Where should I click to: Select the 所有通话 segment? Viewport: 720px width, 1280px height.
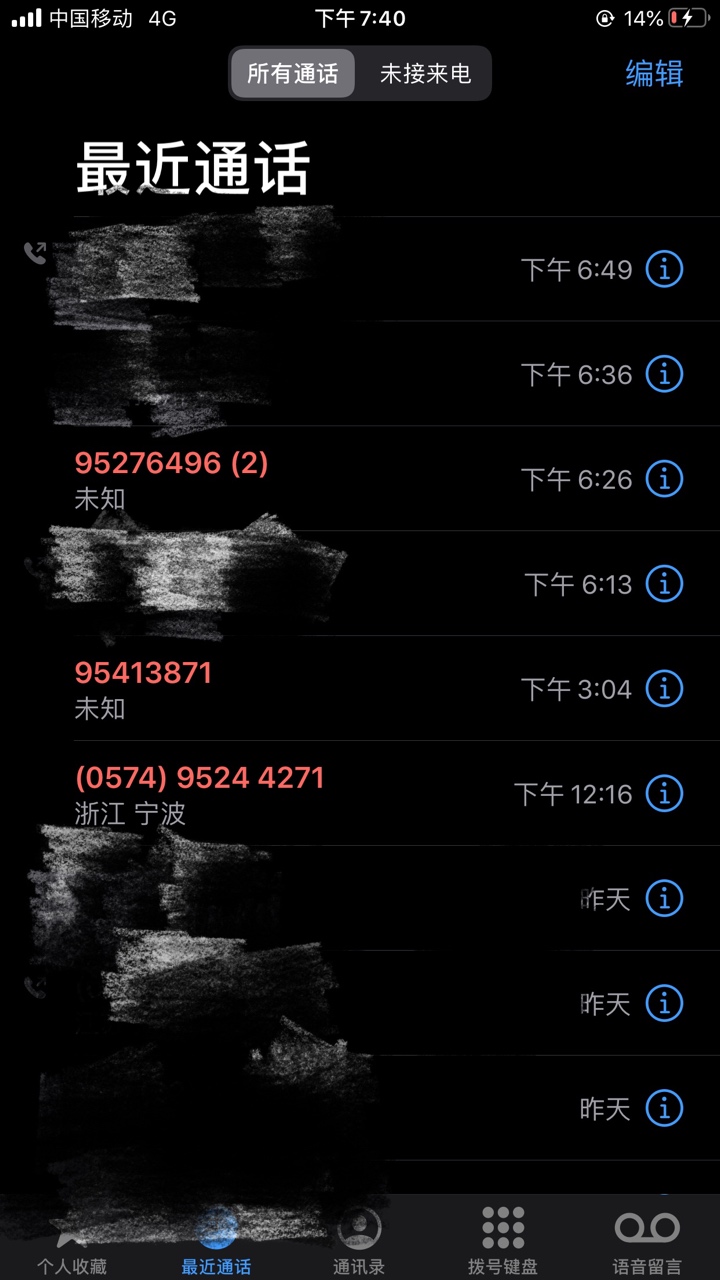click(293, 73)
